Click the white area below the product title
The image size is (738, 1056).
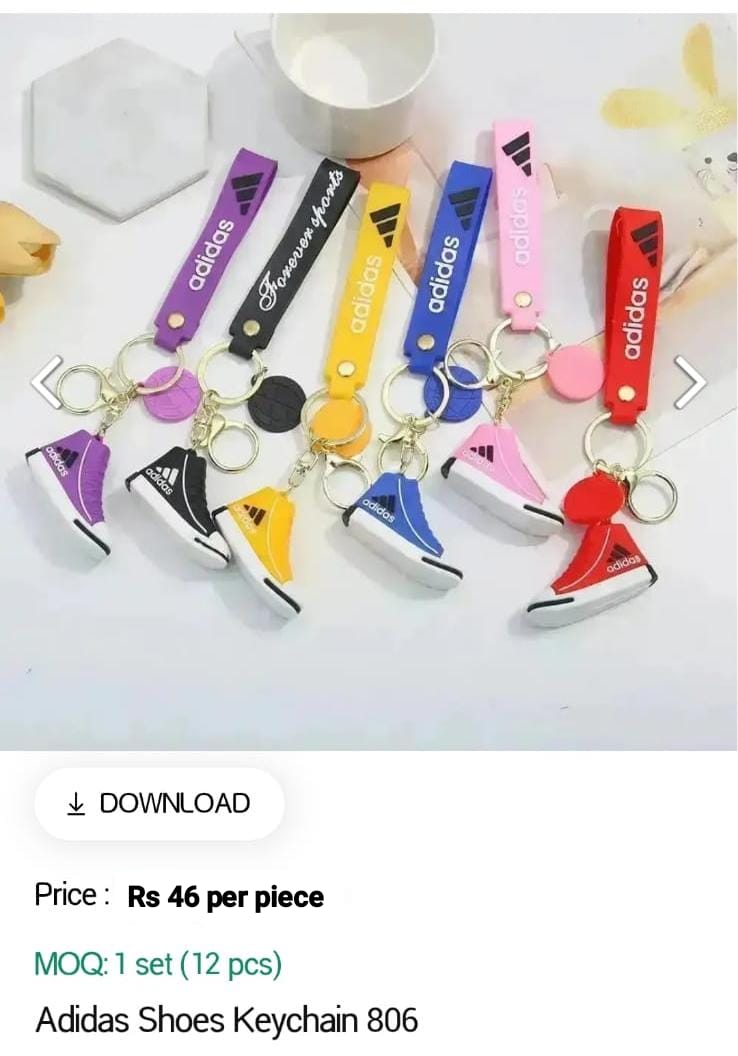click(x=369, y=1048)
